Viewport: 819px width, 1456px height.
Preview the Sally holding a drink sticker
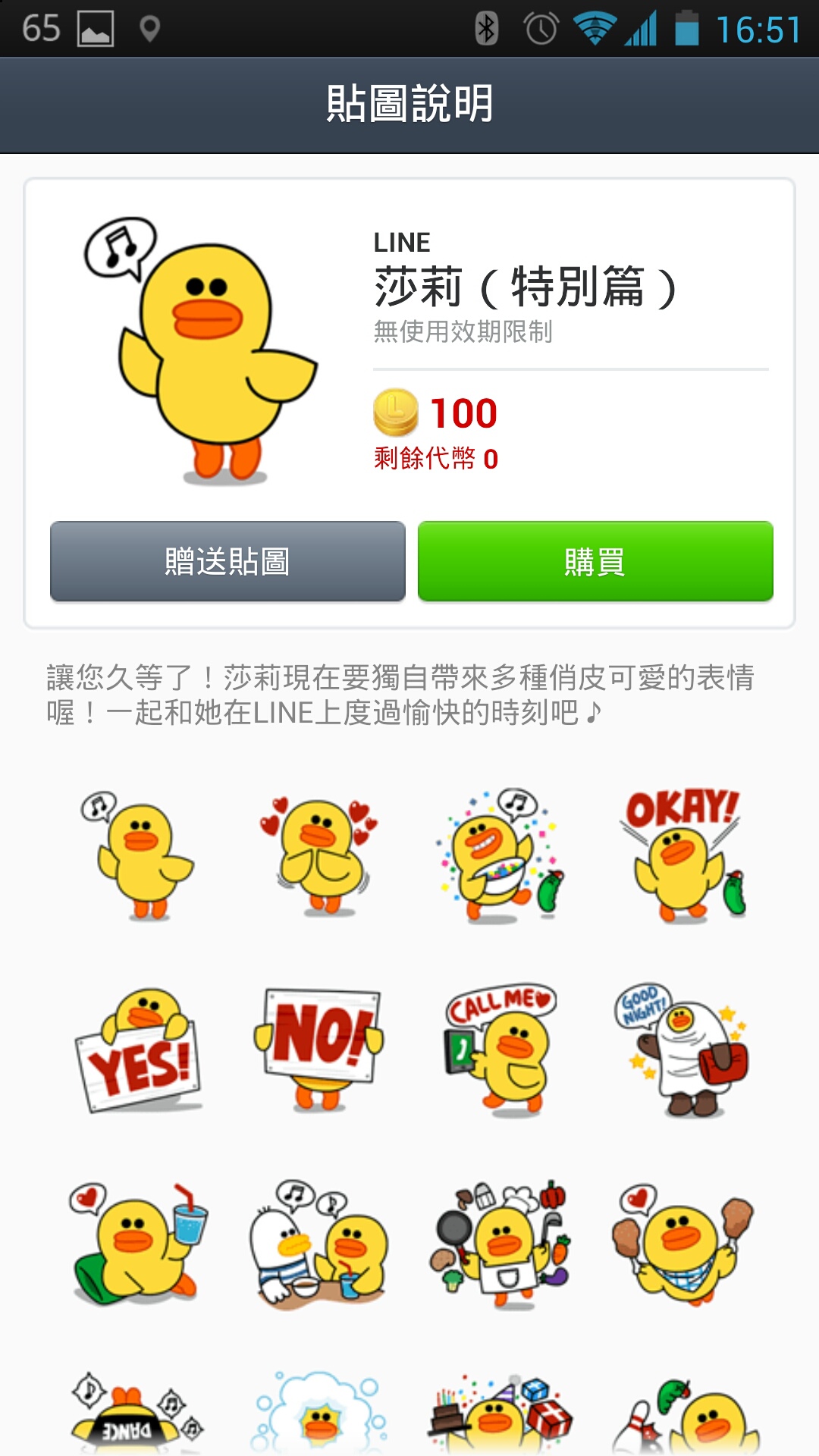pos(138,1245)
